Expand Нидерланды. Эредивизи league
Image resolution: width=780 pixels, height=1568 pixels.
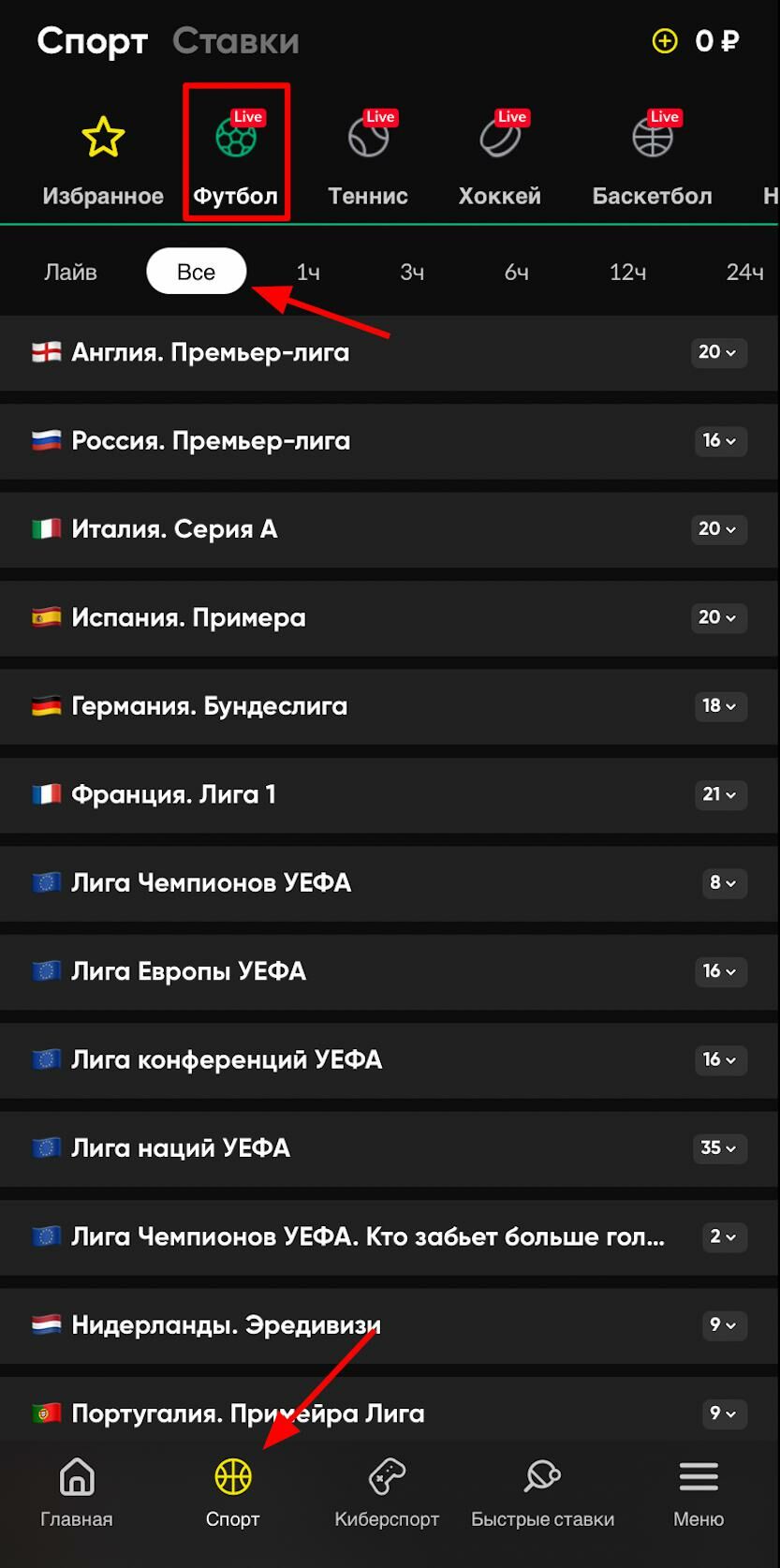coord(390,1325)
